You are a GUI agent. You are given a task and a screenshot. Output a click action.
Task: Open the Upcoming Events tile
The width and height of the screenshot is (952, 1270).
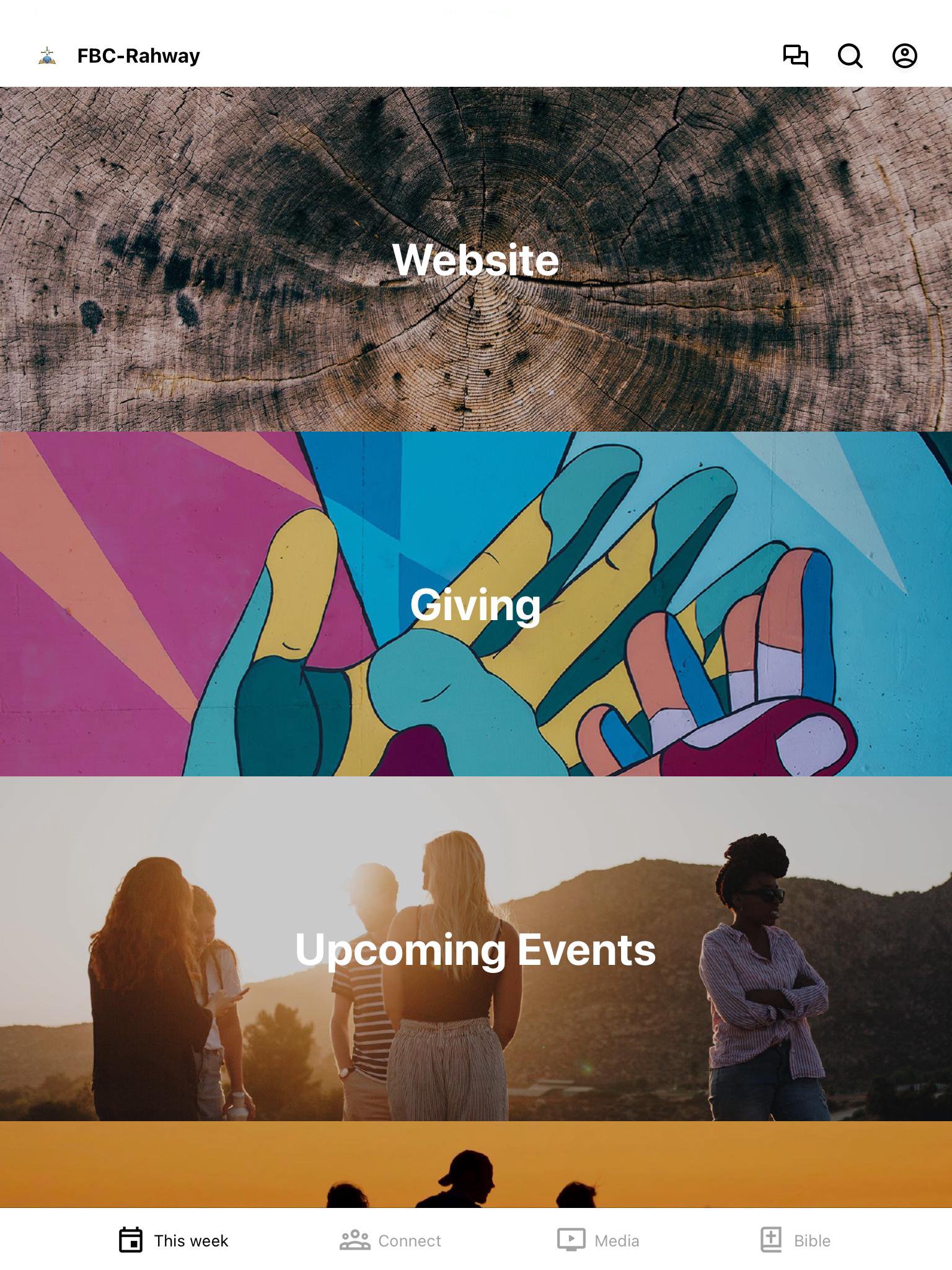click(x=476, y=949)
